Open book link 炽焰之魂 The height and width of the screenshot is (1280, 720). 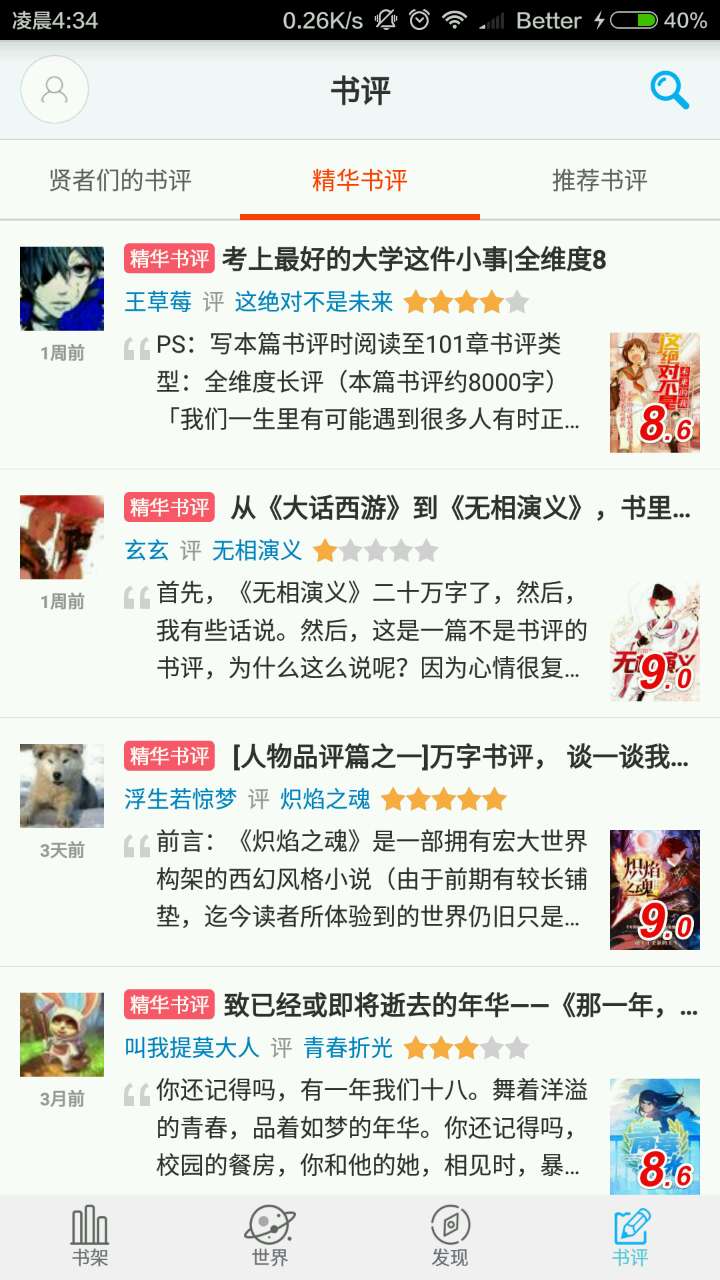[325, 799]
